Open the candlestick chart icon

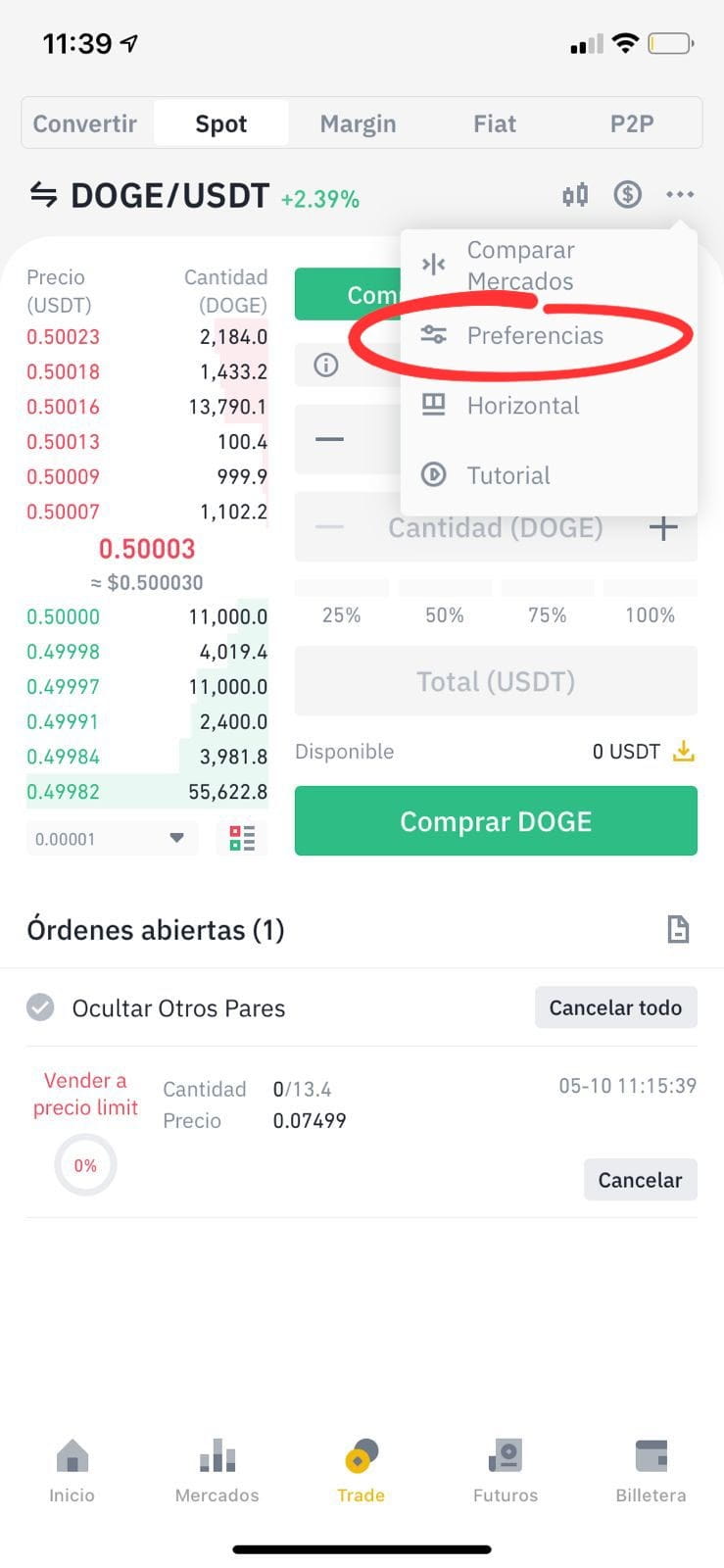(575, 195)
